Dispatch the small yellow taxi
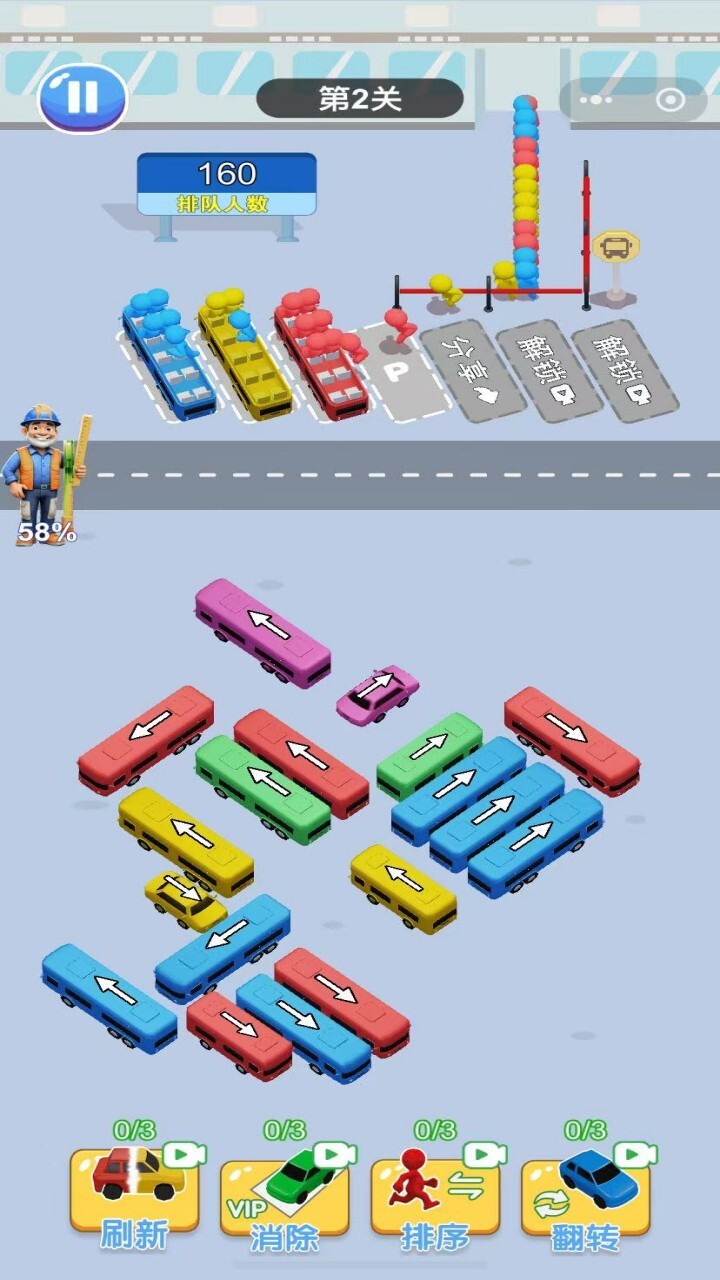Viewport: 720px width, 1280px height. click(184, 897)
